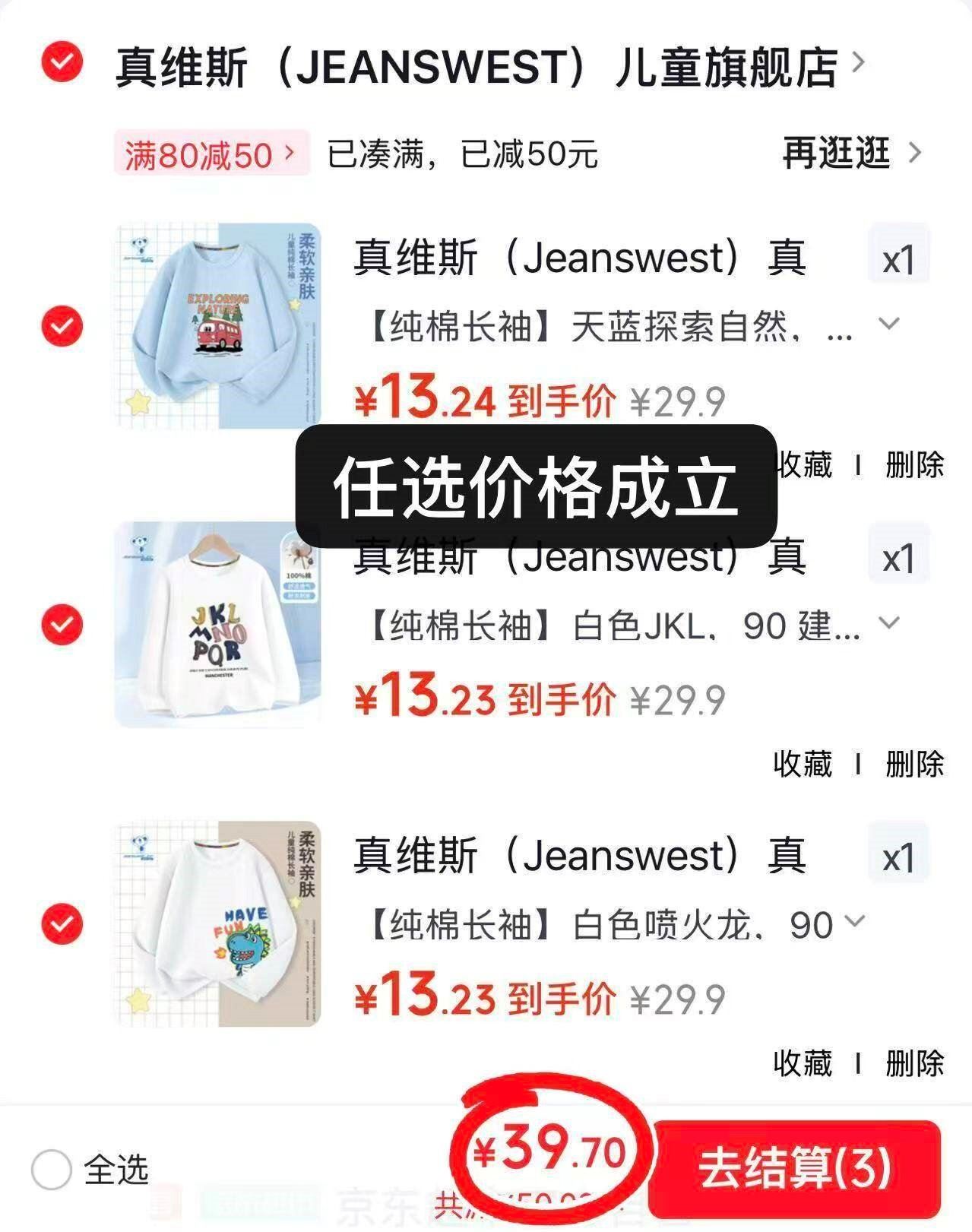Viewport: 972px width, 1232px height.
Task: Expand options for 白色JKL item
Action: coord(889,623)
